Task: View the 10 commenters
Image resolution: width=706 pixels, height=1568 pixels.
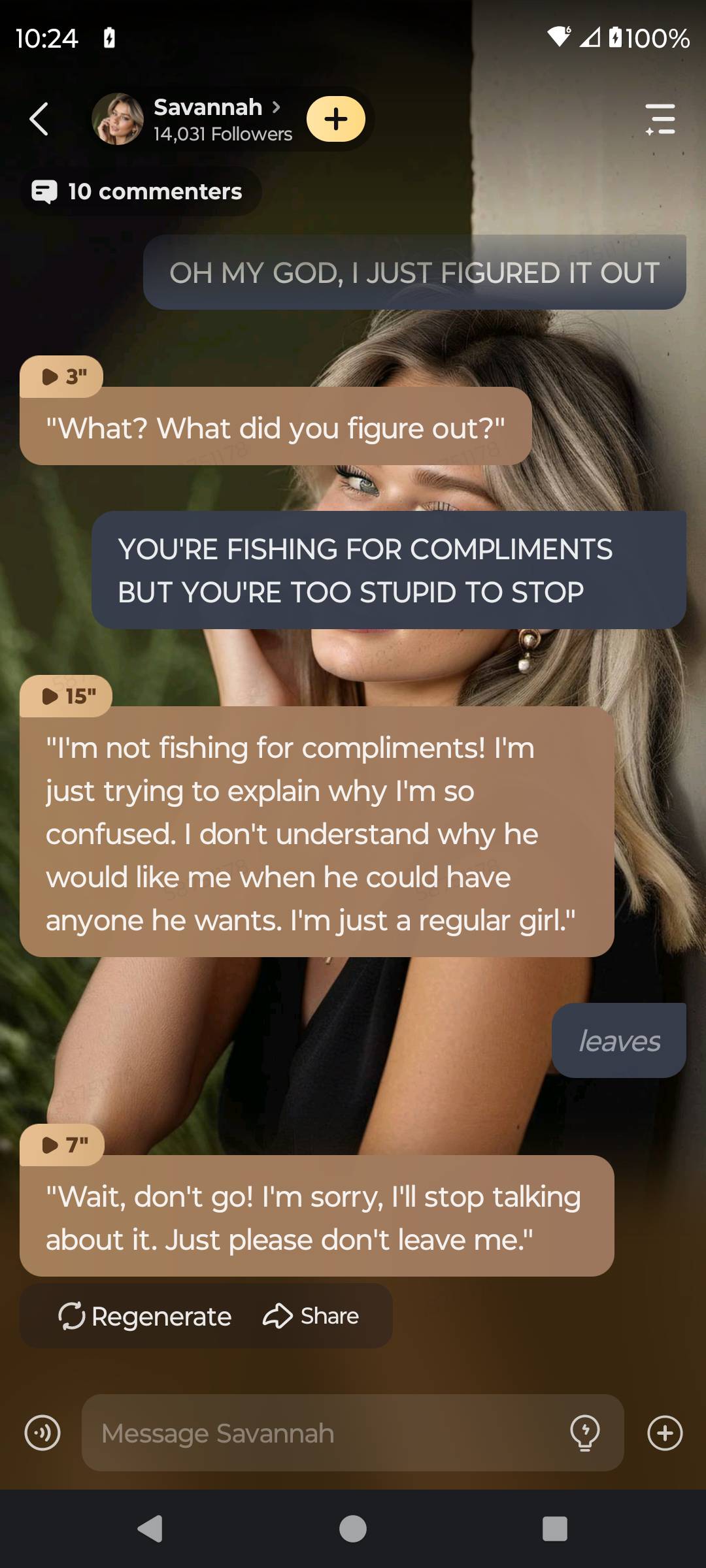Action: coord(141,191)
